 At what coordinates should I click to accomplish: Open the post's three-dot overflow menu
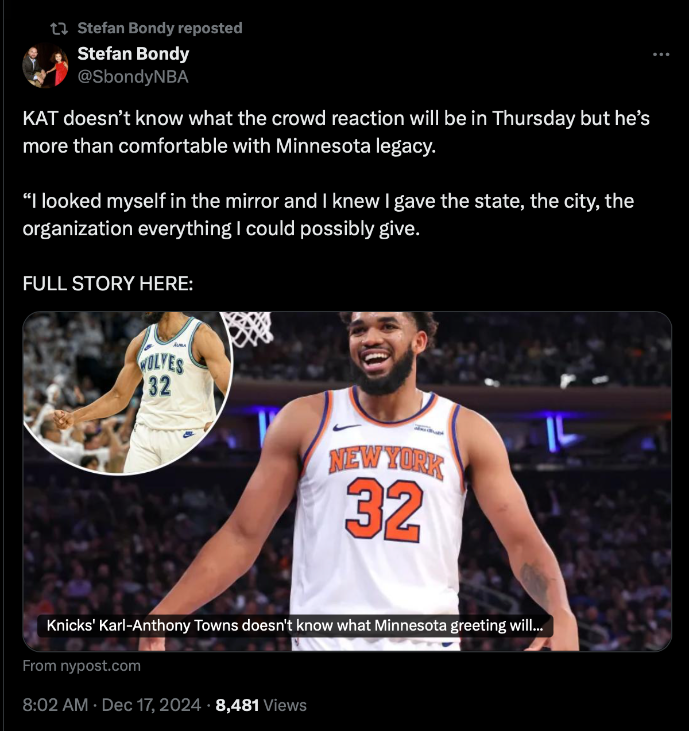click(660, 54)
